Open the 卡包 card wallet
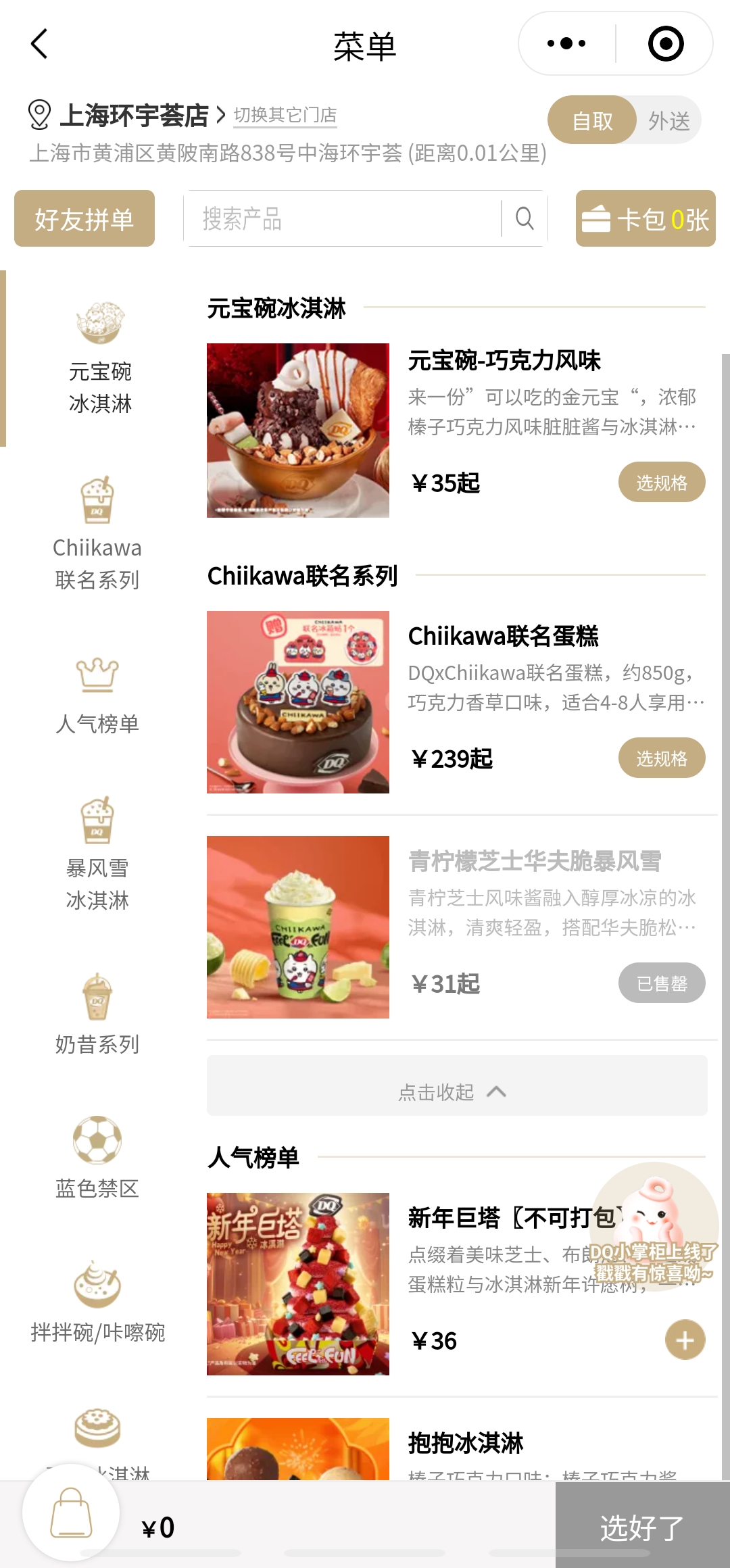 click(x=646, y=218)
